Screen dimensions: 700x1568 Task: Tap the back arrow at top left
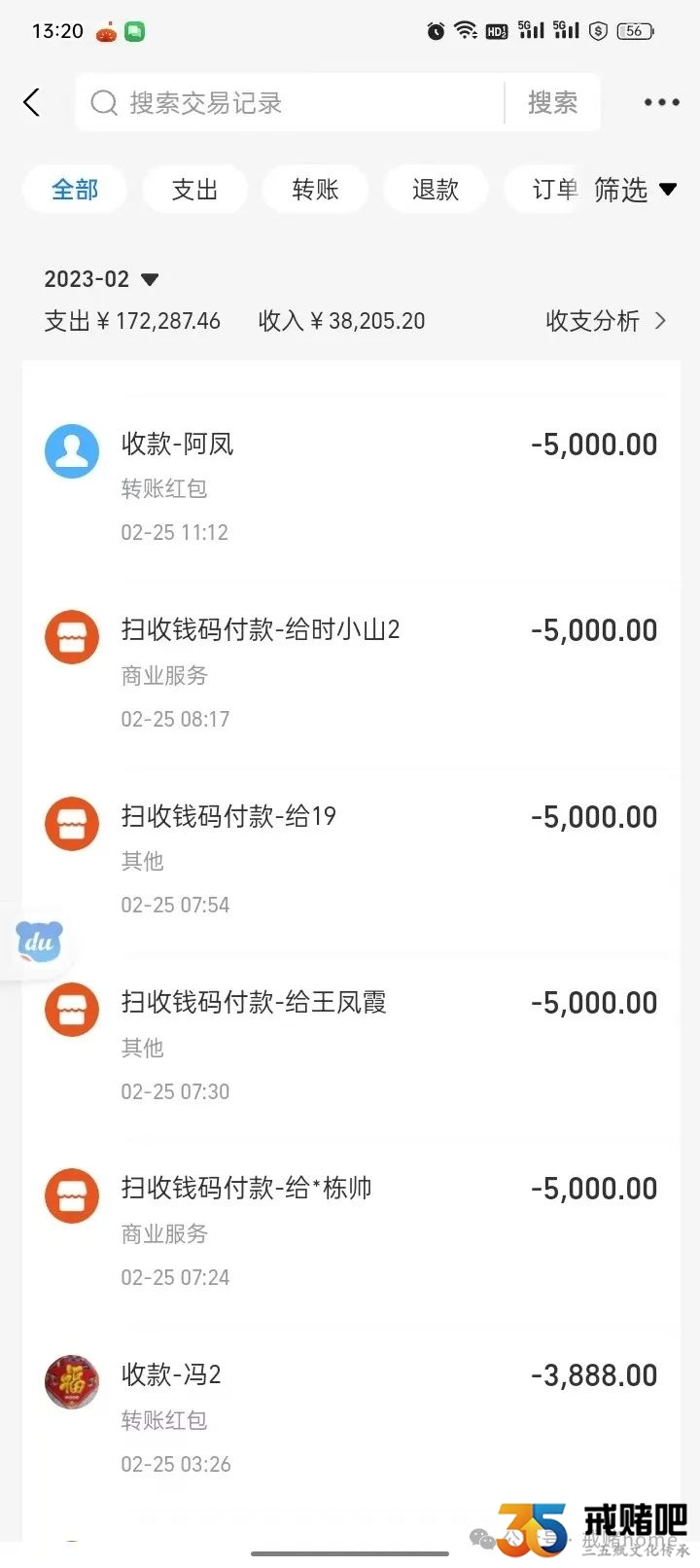tap(32, 101)
